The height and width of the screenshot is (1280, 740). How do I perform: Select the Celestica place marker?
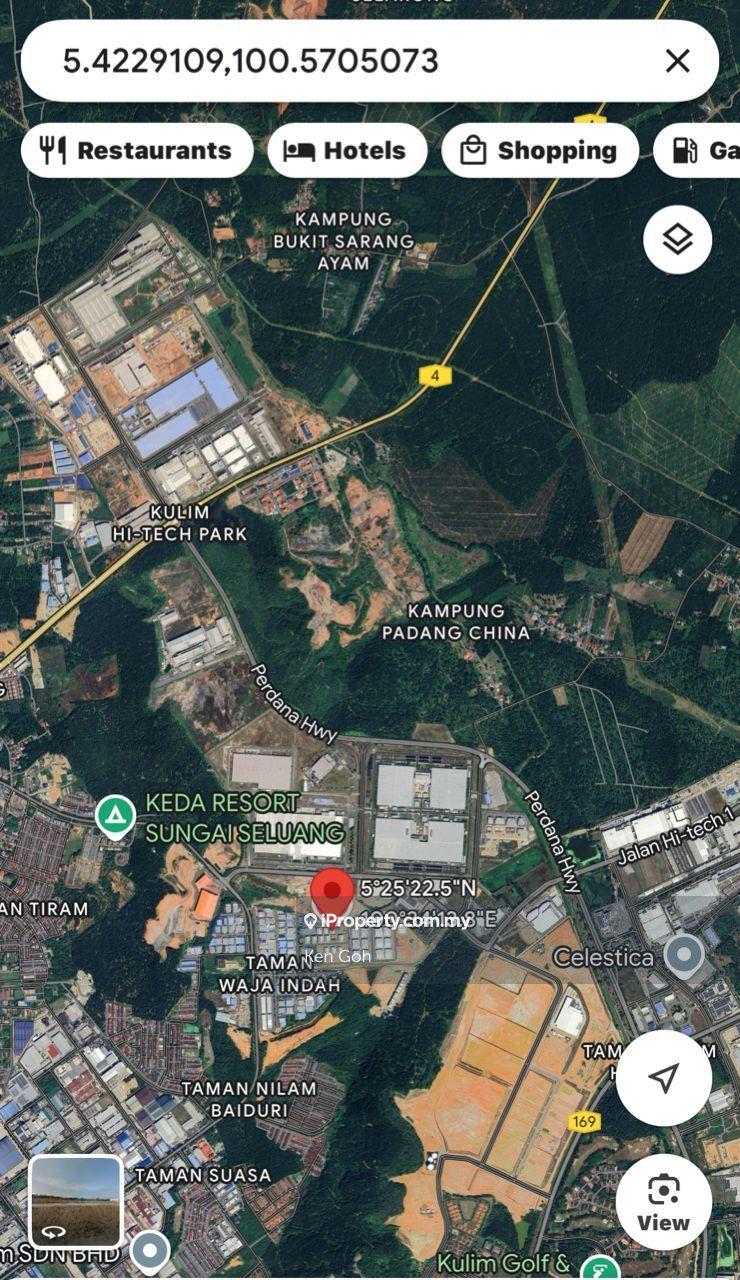click(x=684, y=955)
